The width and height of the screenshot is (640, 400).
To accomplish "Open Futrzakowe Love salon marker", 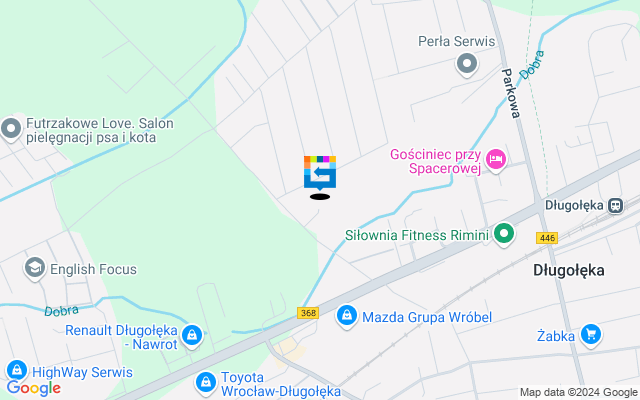I will pyautogui.click(x=11, y=128).
